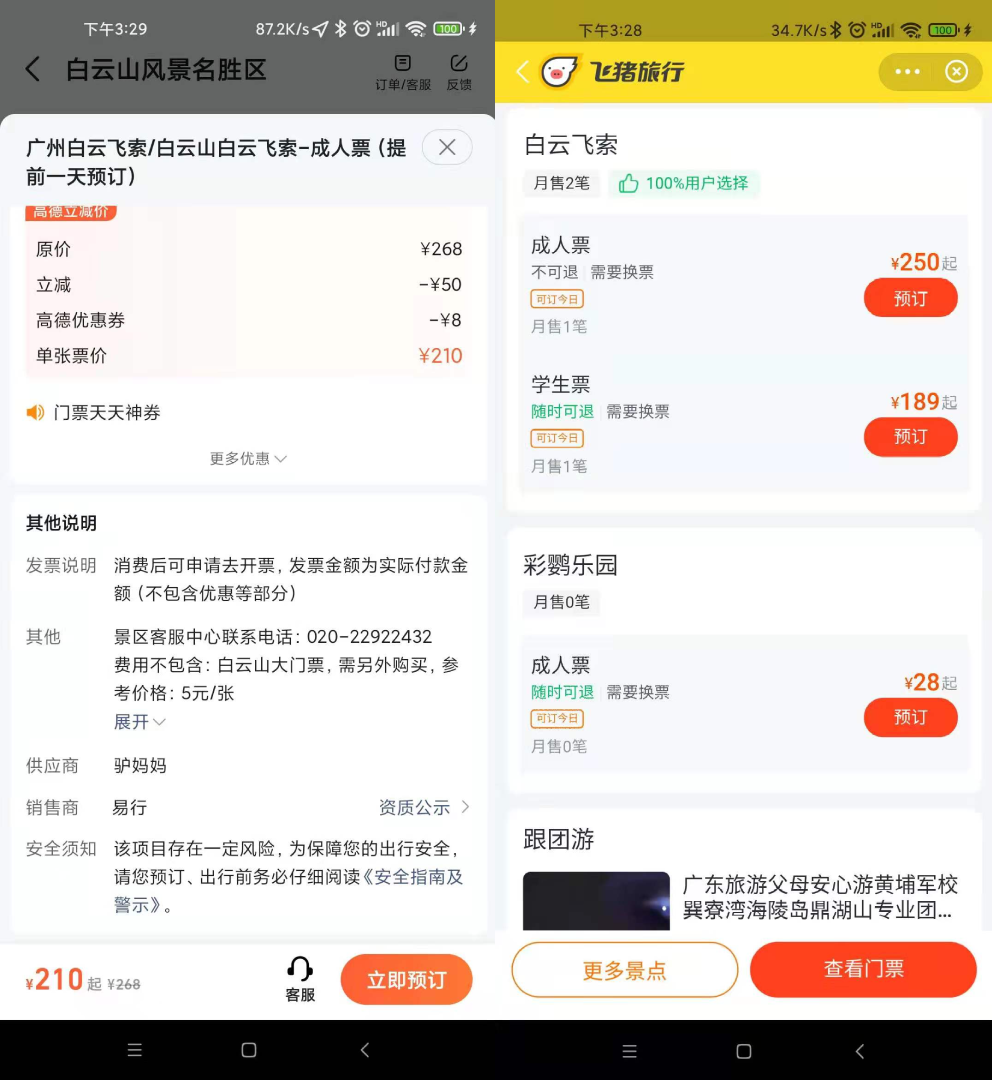Book the 彩鹦乐园 成人票 at ¥28

click(910, 718)
